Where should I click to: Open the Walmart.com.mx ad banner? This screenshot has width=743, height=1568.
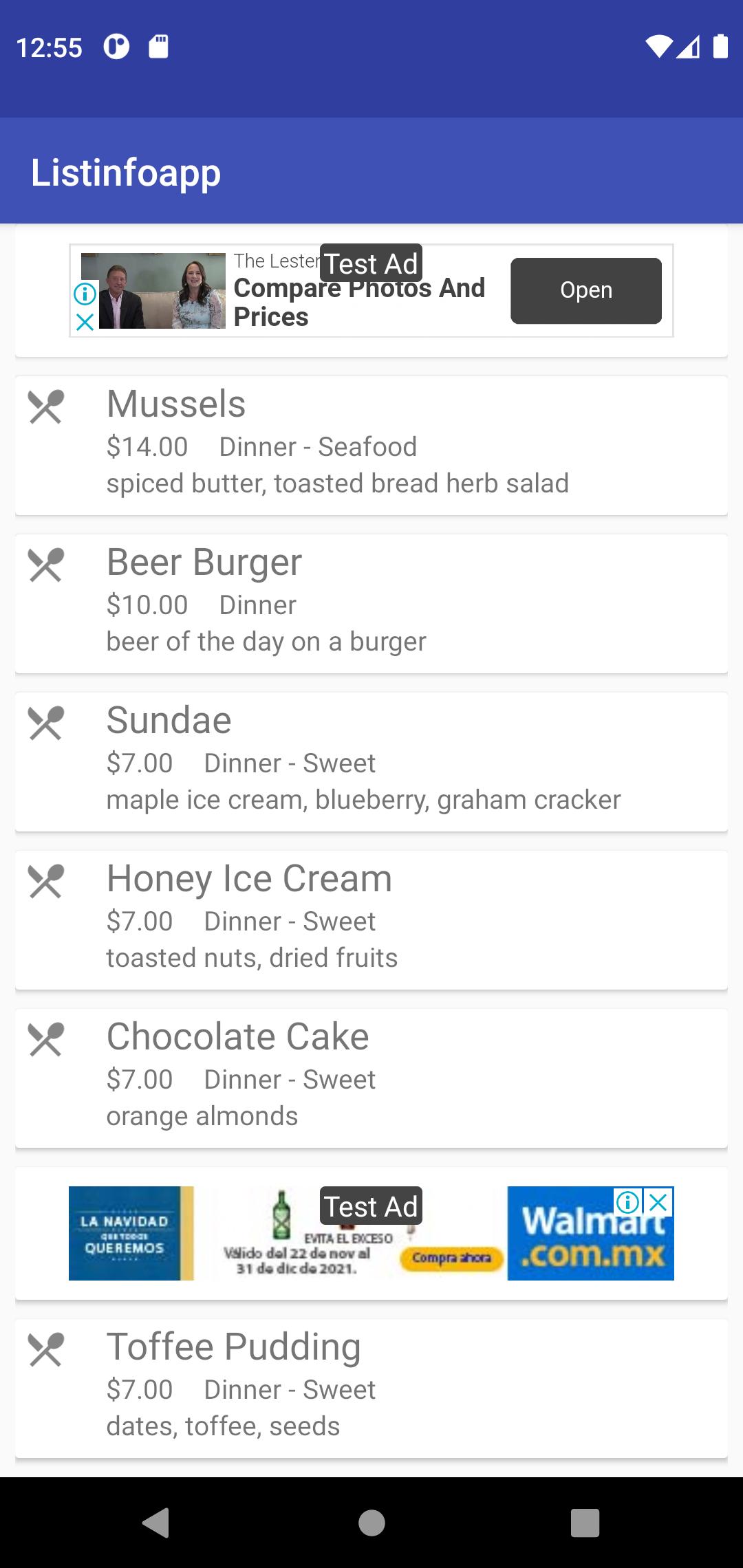[x=371, y=1233]
